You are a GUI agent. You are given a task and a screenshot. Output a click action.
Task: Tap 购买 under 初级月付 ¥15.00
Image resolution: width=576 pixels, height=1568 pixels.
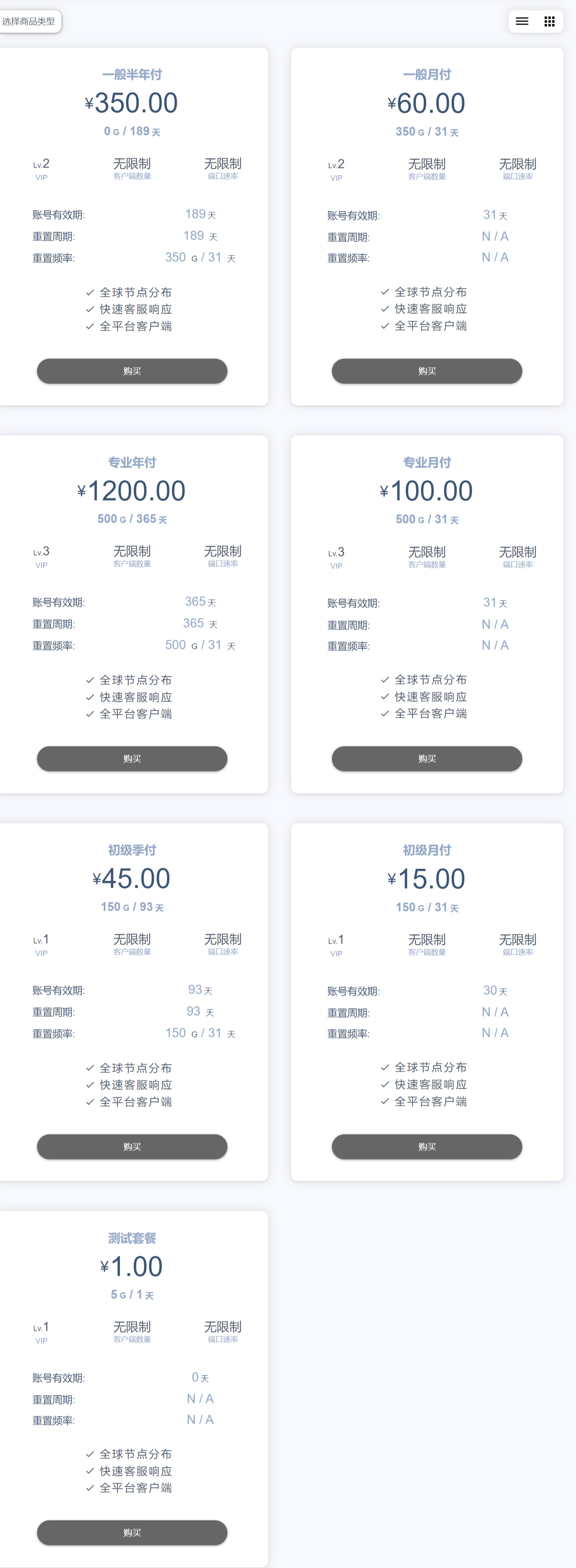coord(426,1146)
